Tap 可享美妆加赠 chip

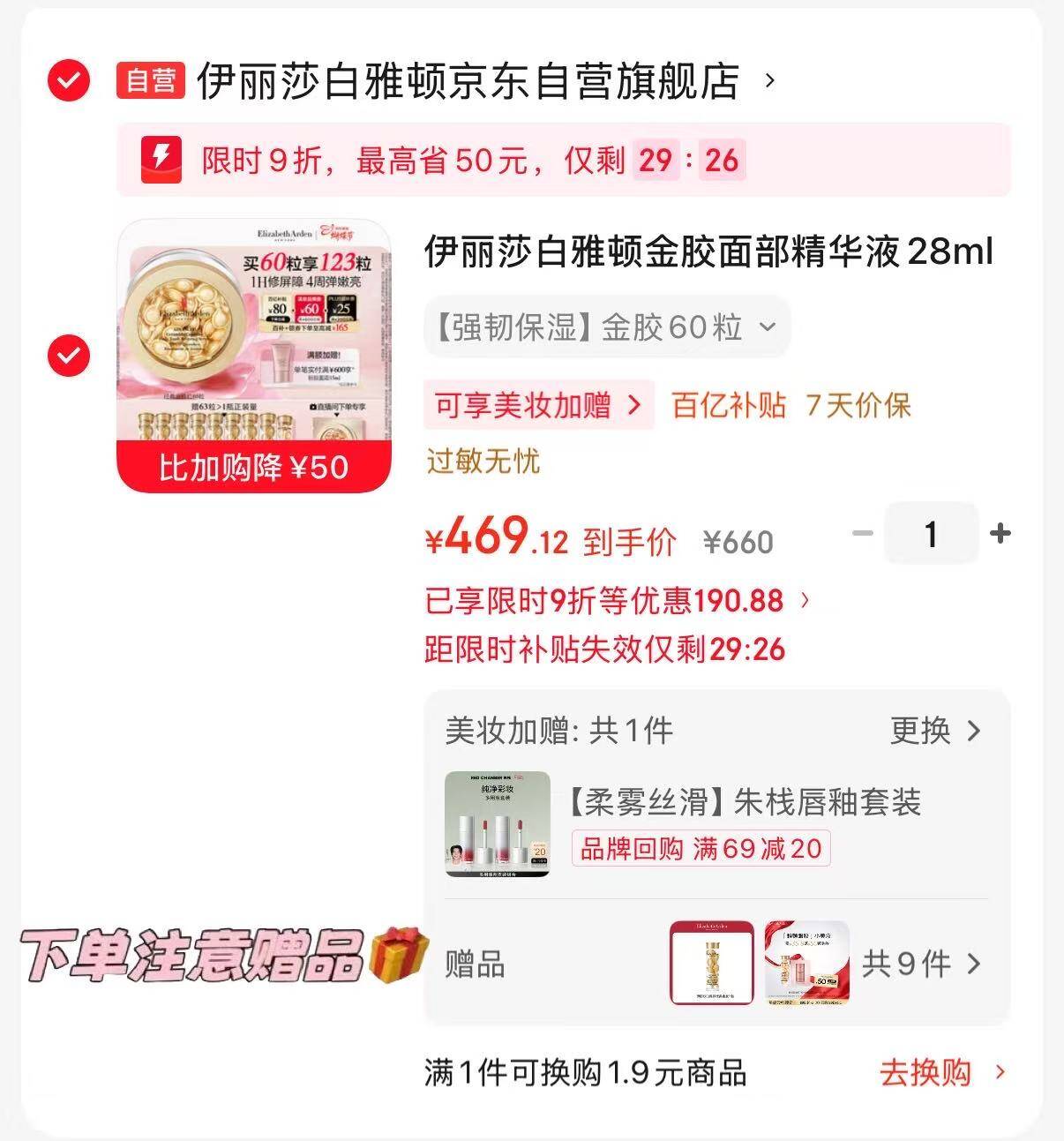coord(538,405)
